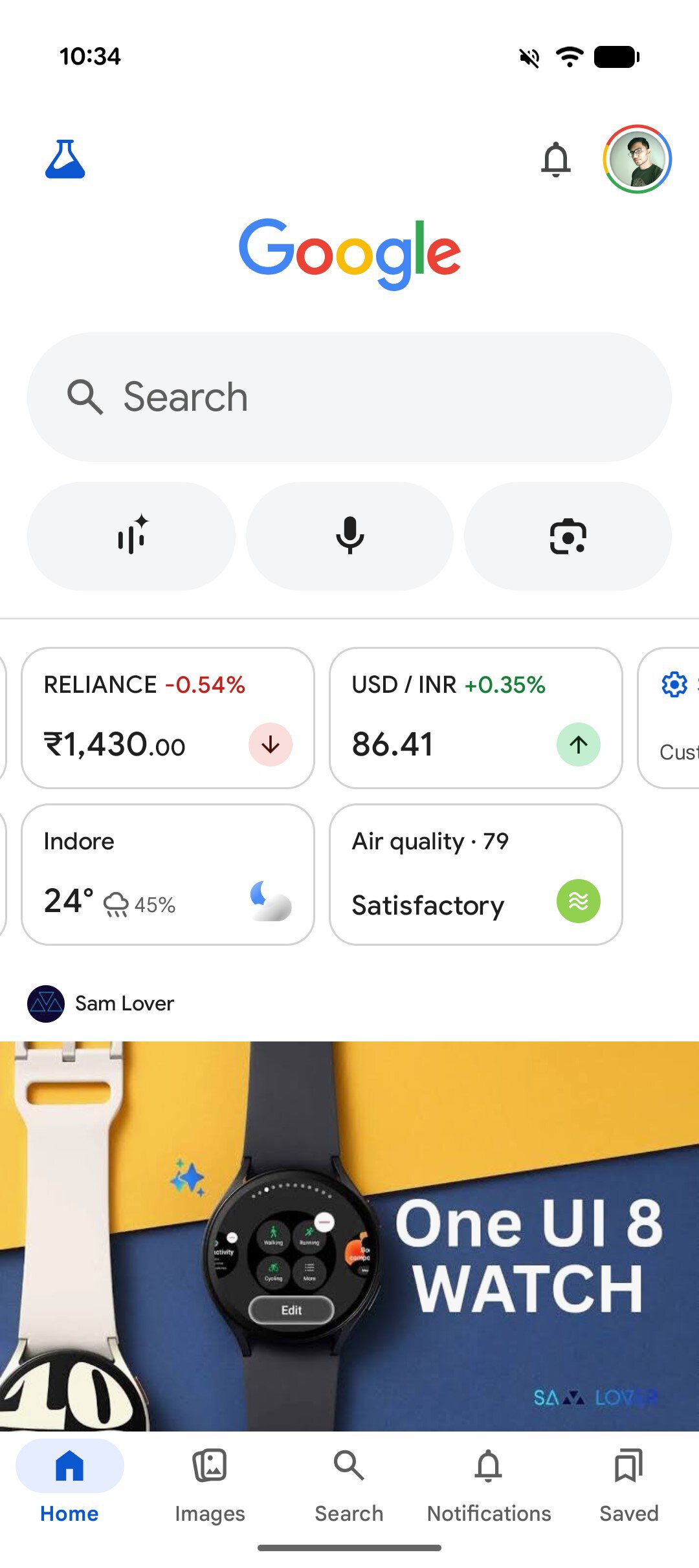Tap the Search box

click(349, 397)
